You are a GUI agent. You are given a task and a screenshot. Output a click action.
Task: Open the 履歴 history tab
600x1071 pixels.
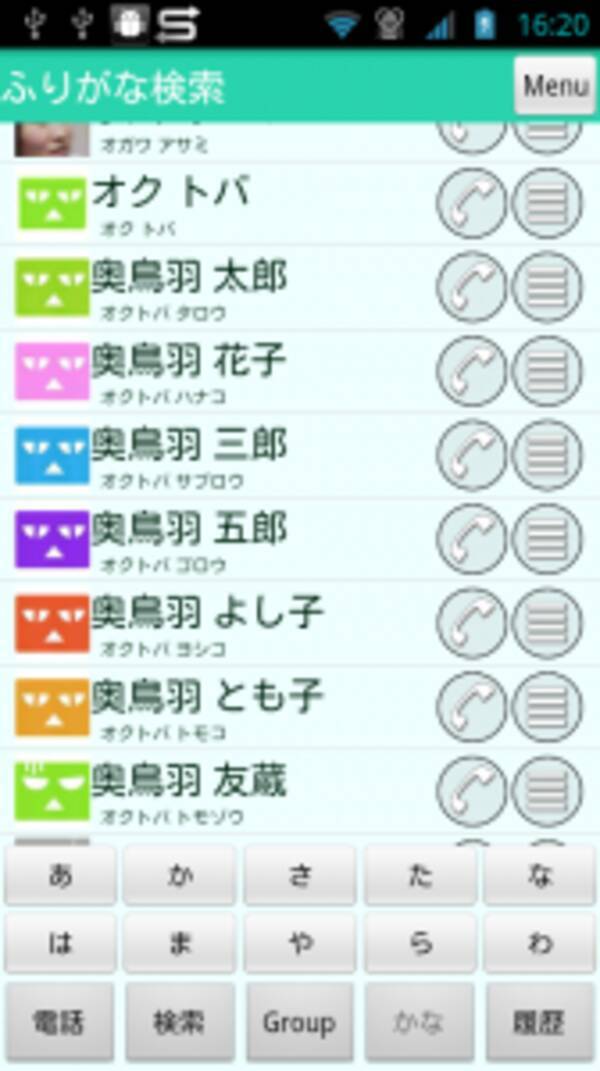(x=540, y=1022)
